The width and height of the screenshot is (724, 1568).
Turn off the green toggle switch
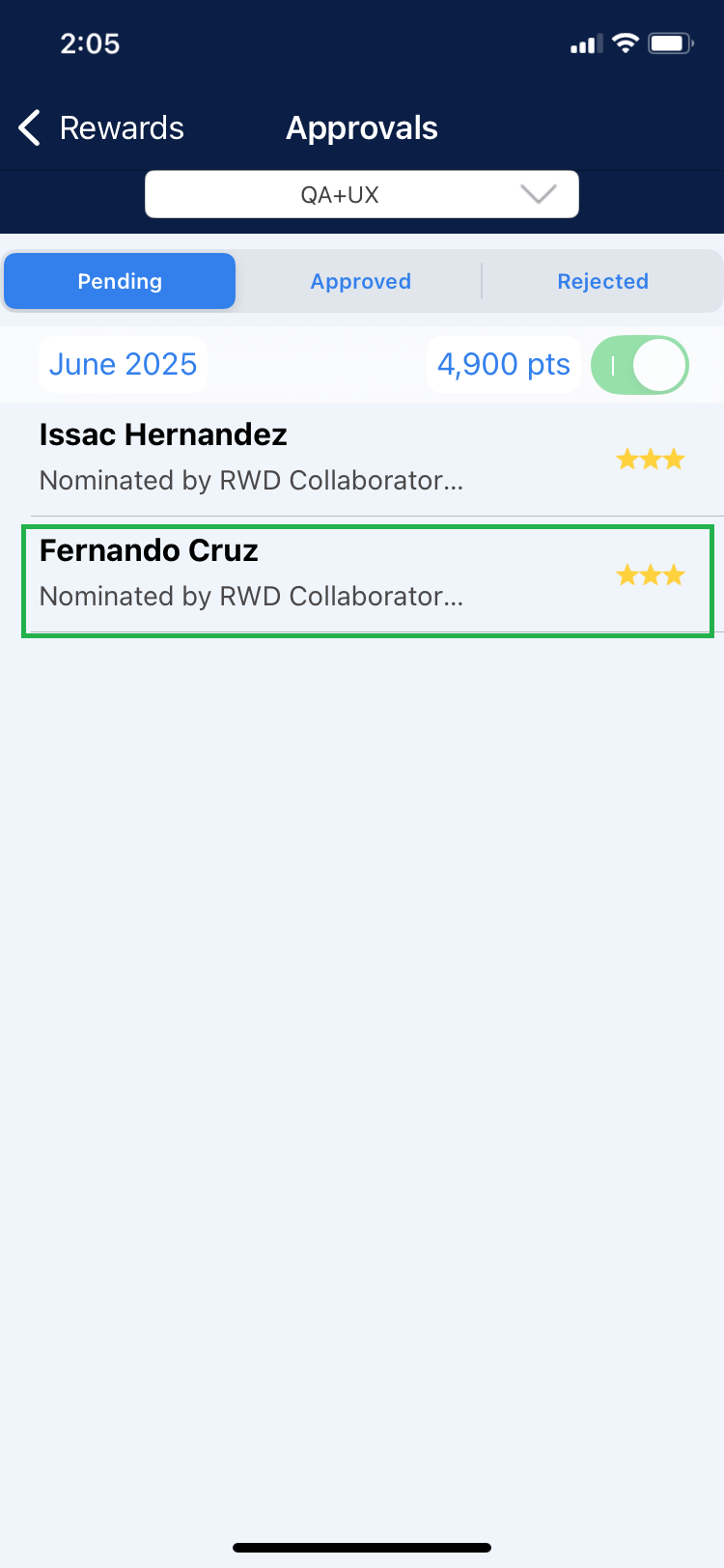(639, 365)
